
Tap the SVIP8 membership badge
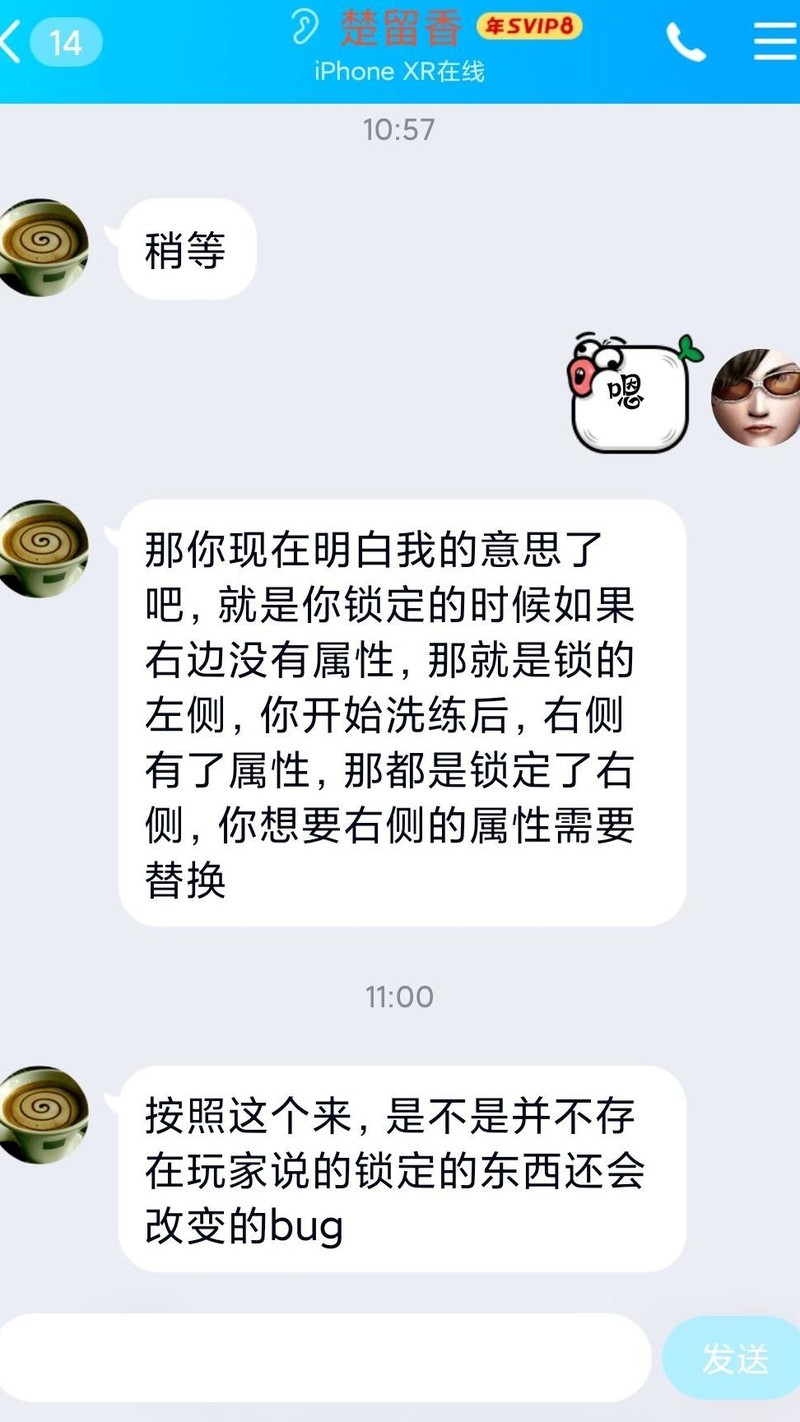pos(529,27)
